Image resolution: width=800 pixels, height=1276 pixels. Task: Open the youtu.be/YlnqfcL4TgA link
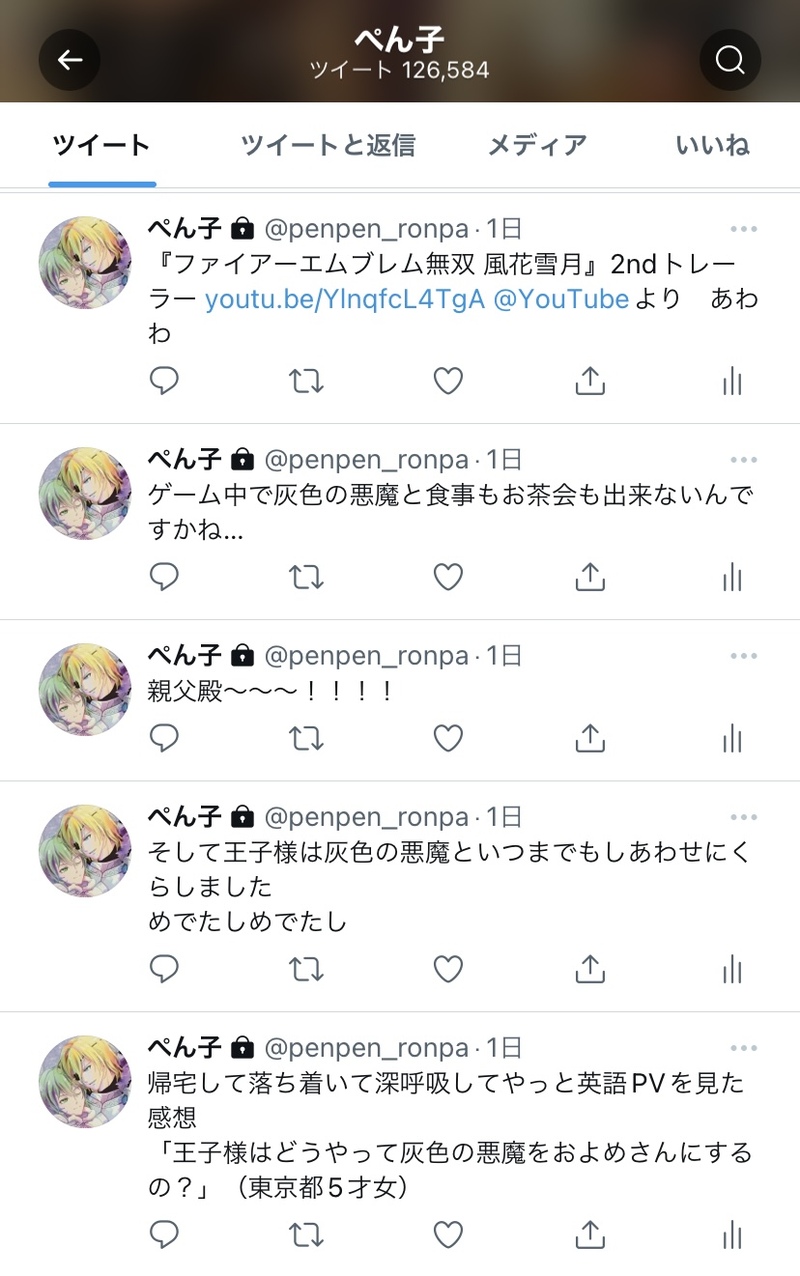pos(345,299)
